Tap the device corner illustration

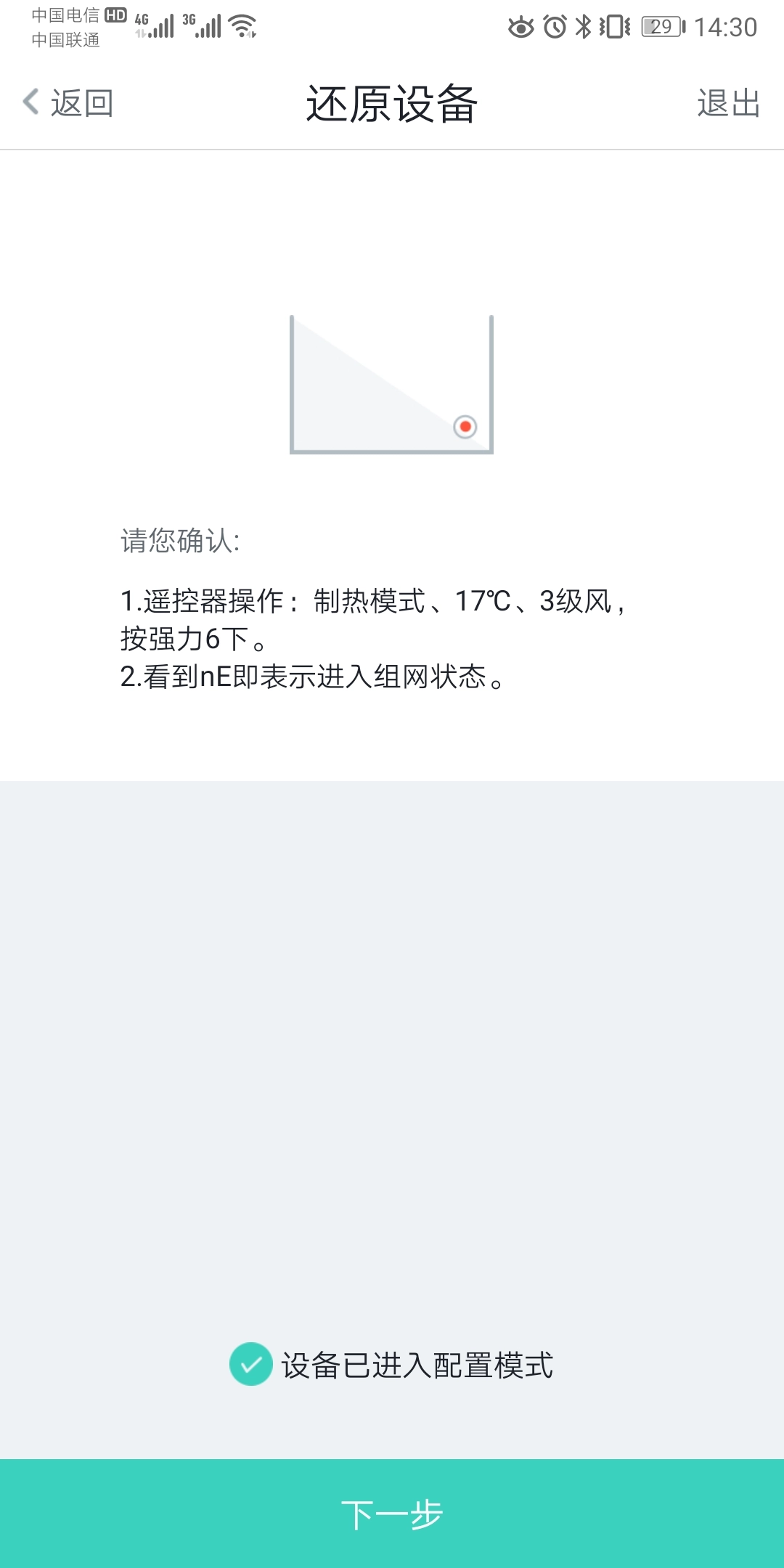click(392, 385)
